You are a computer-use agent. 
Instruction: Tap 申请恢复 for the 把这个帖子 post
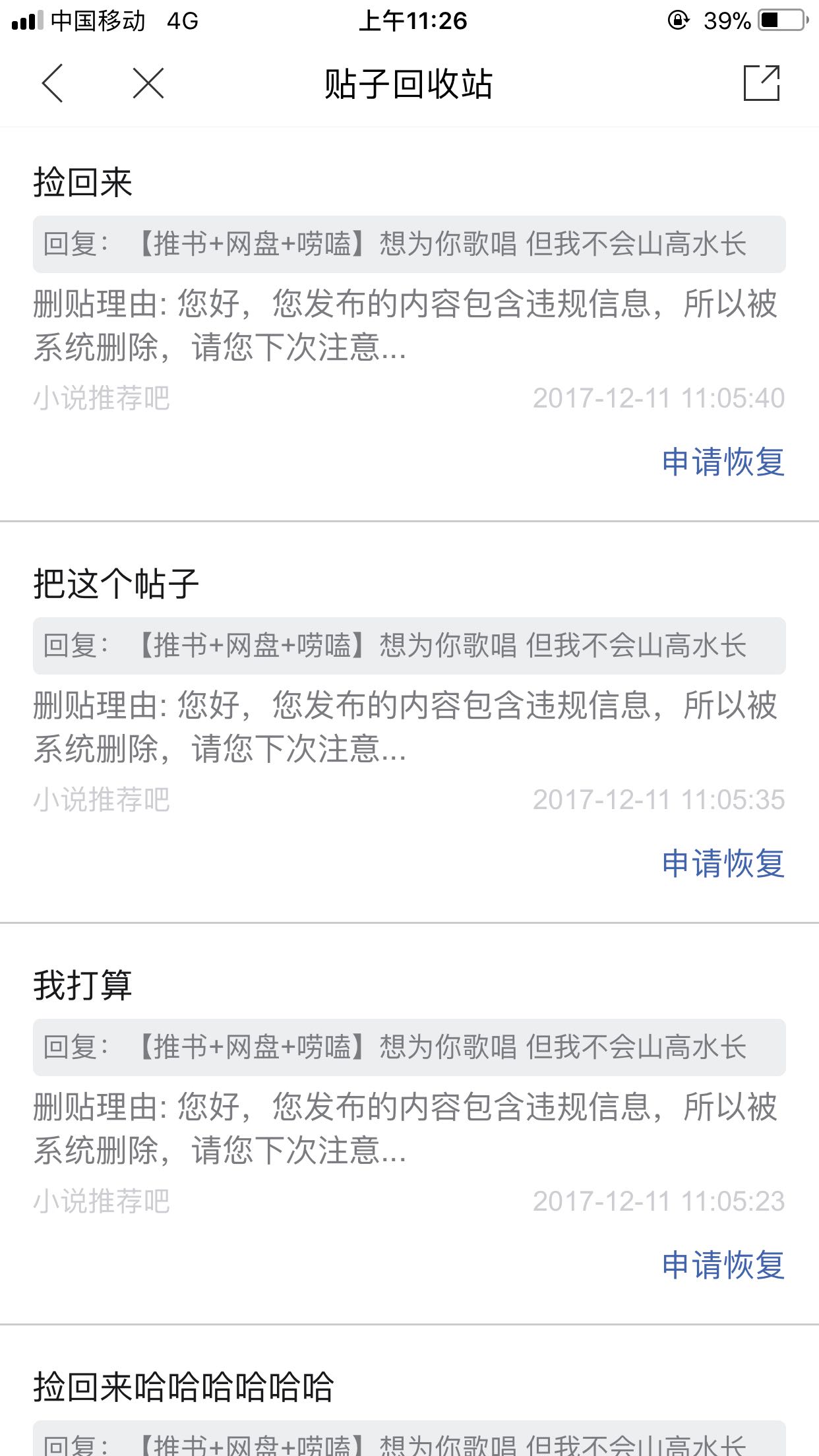click(723, 863)
